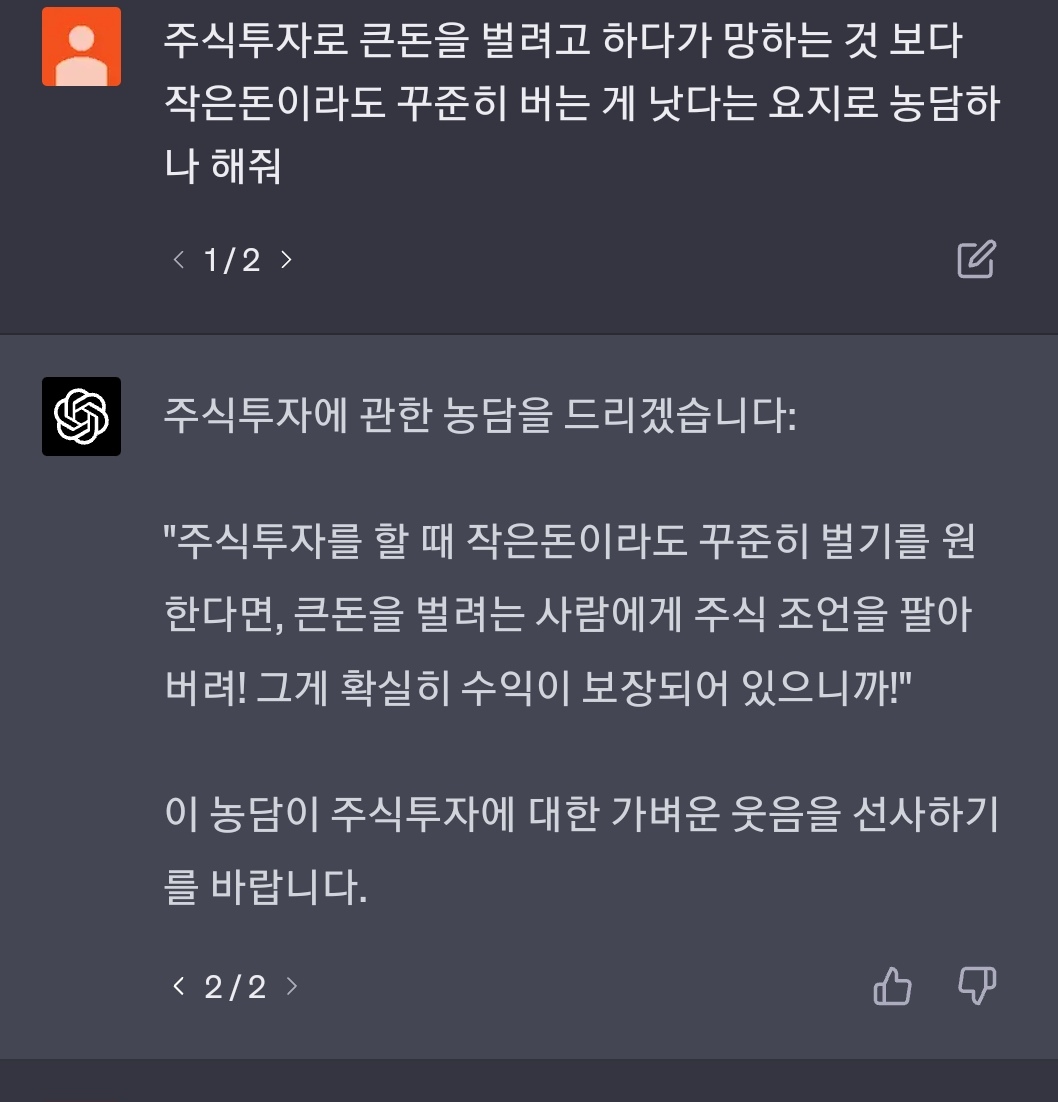Show the previous response from 2/2
The width and height of the screenshot is (1058, 1102).
pyautogui.click(x=179, y=987)
